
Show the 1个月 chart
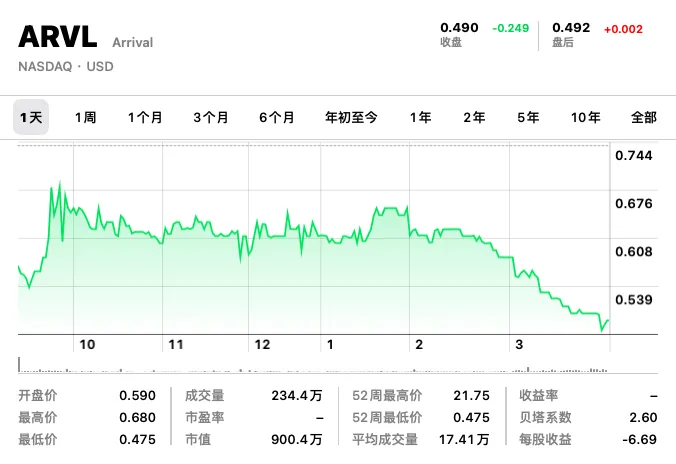[x=145, y=117]
